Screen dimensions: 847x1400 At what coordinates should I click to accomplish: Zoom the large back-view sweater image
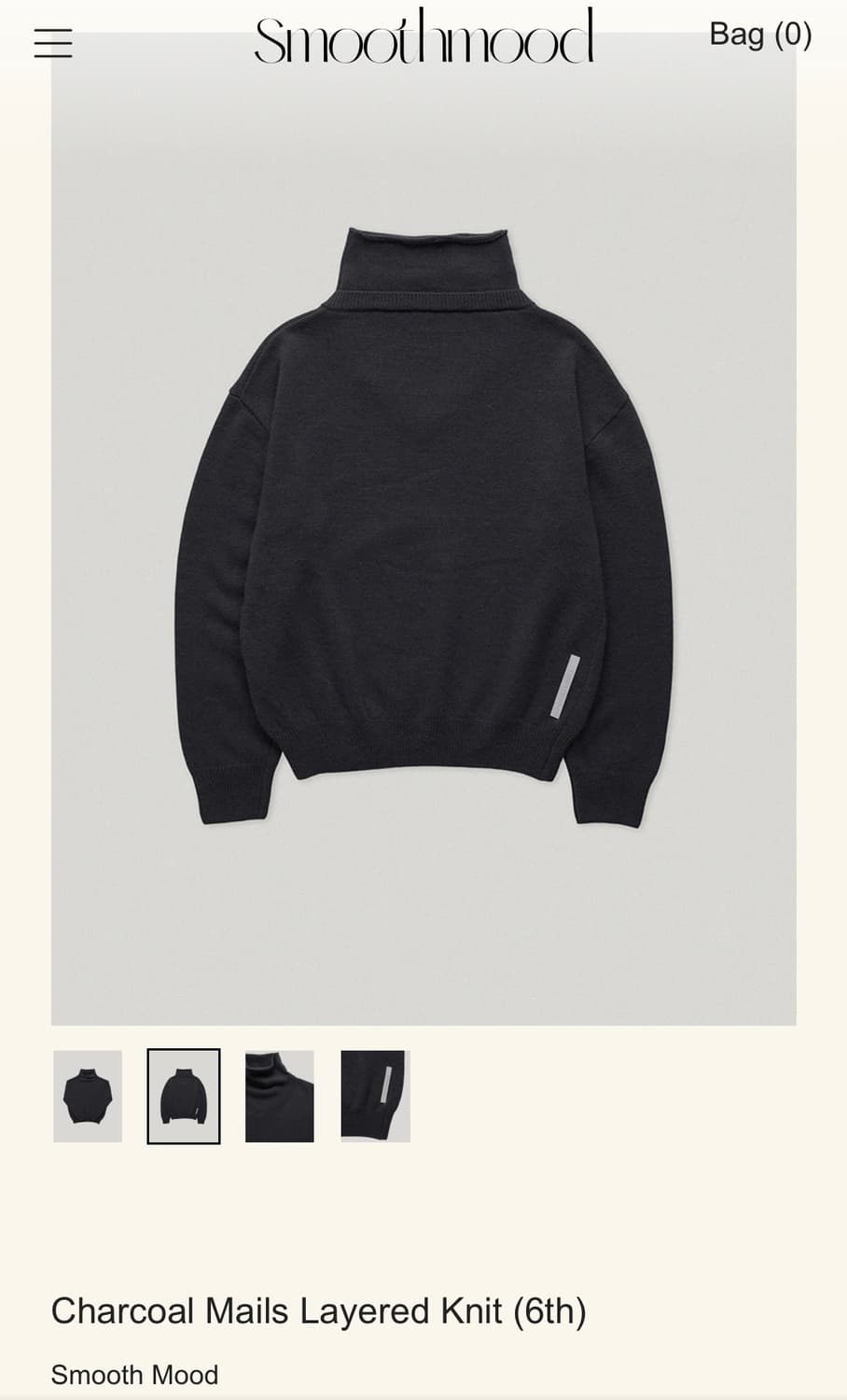[423, 551]
